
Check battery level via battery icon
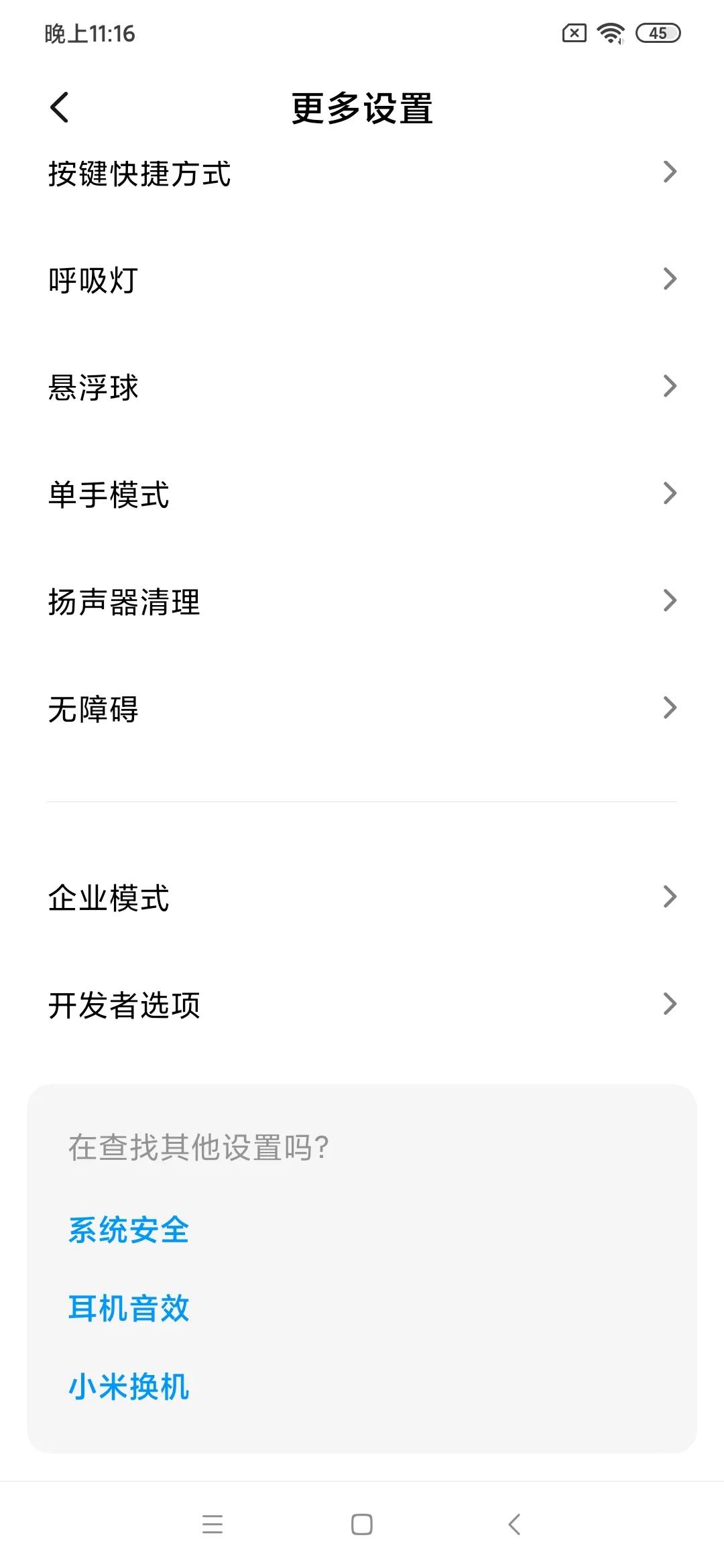pyautogui.click(x=658, y=32)
